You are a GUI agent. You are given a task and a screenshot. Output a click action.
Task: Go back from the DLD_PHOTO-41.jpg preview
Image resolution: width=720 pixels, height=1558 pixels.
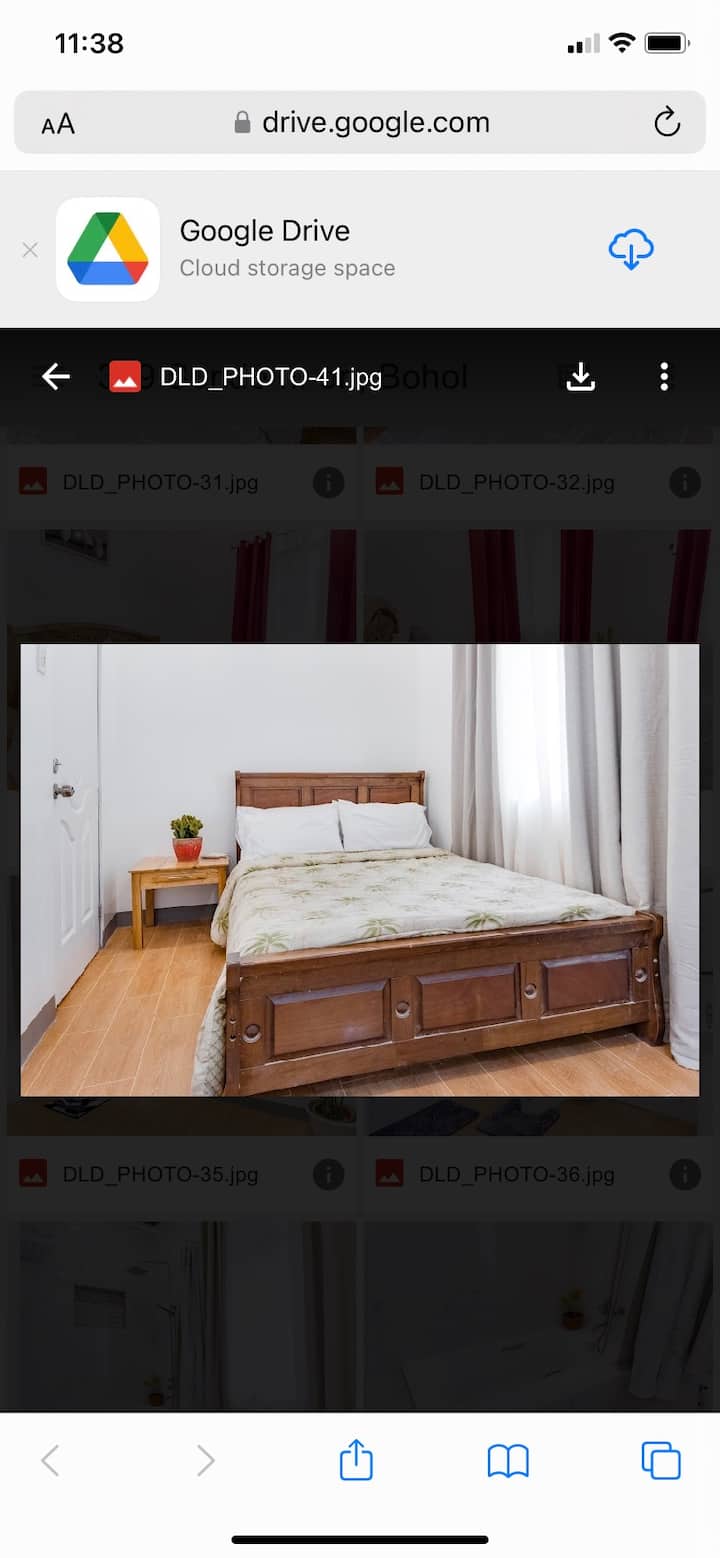[56, 377]
